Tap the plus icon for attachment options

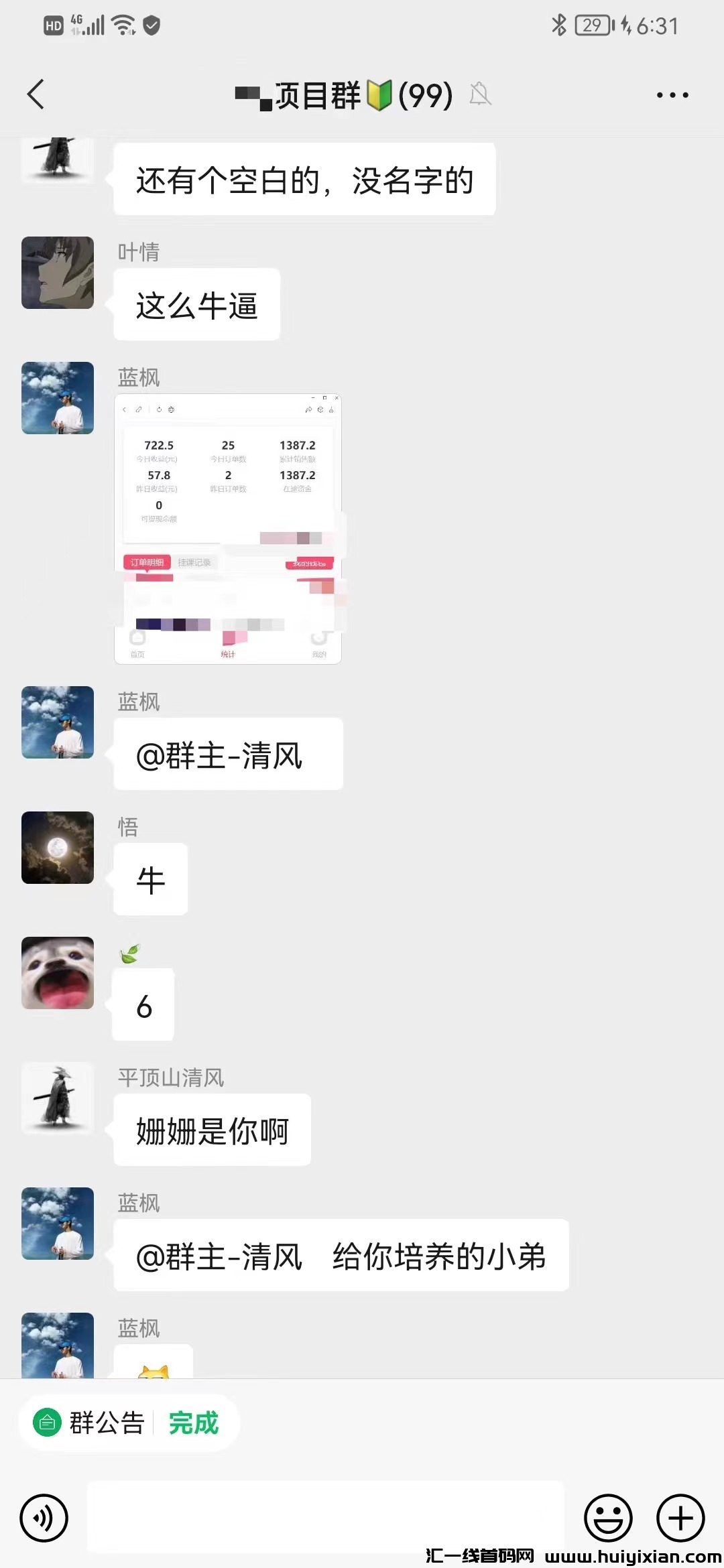(x=679, y=1518)
